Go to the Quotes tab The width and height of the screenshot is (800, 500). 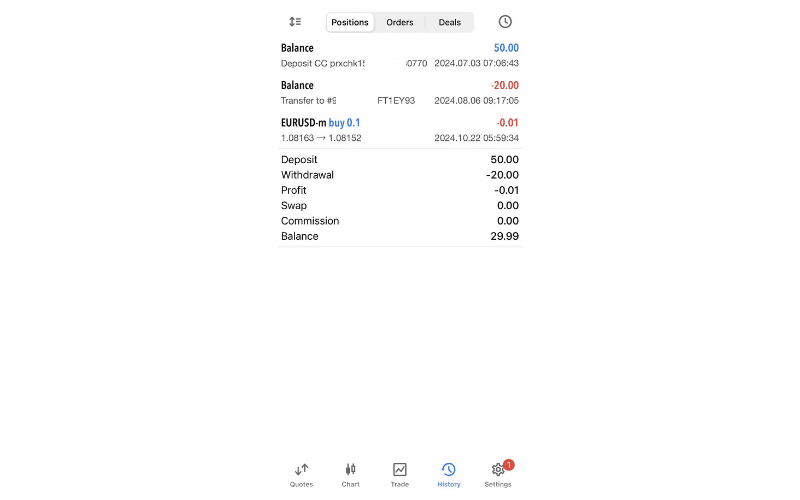point(301,474)
